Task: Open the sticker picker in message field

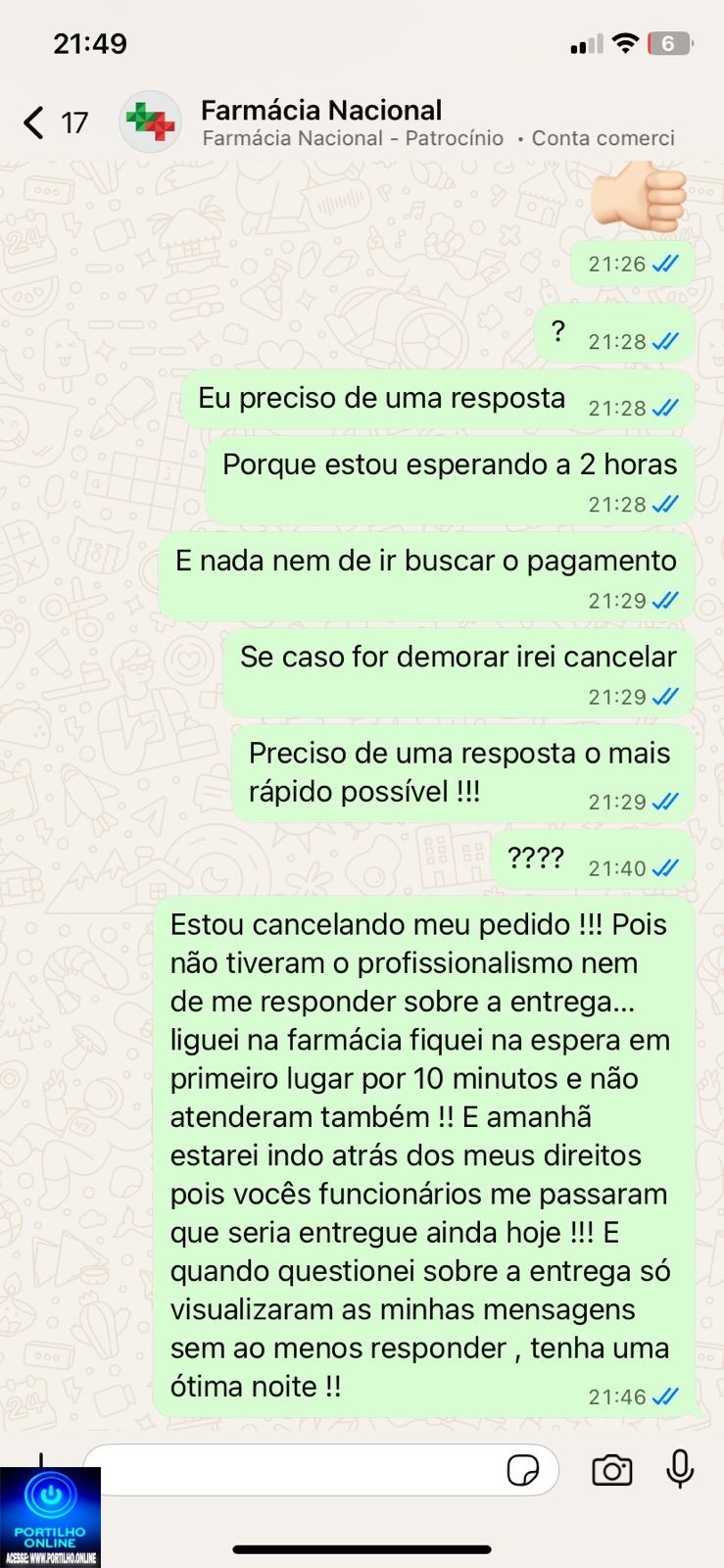Action: coord(522,1470)
